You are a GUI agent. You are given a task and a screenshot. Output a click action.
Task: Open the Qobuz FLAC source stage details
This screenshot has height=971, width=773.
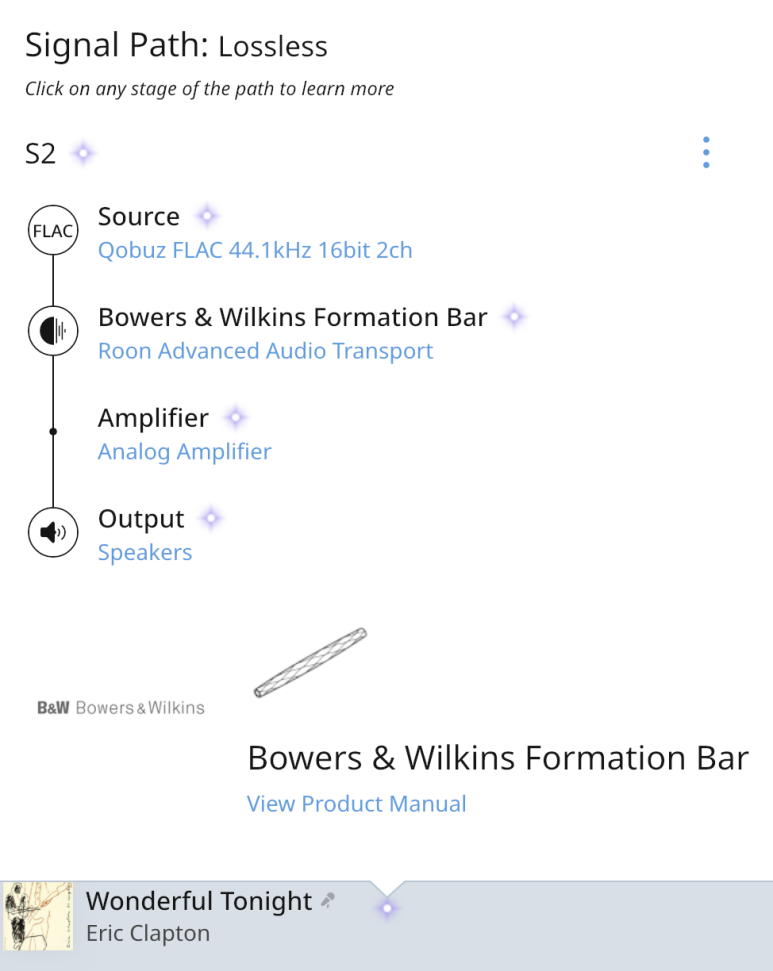point(254,250)
